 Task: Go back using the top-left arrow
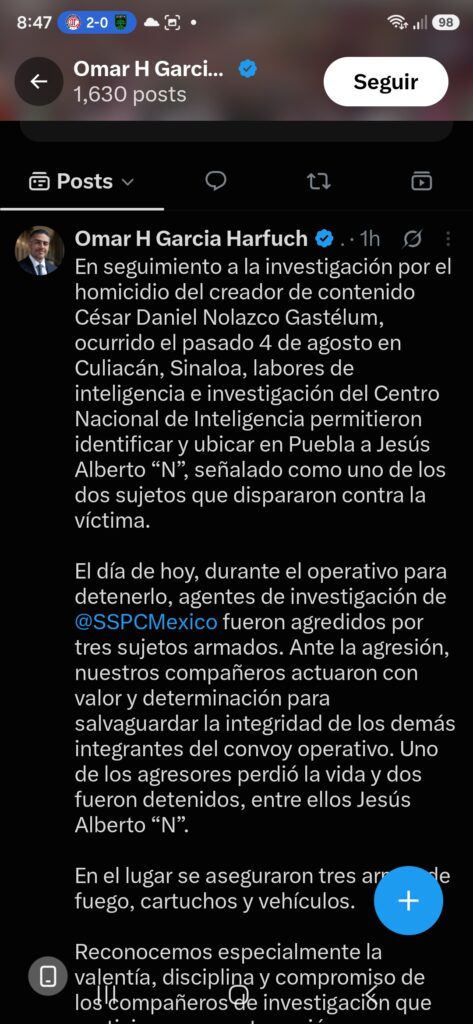point(39,82)
